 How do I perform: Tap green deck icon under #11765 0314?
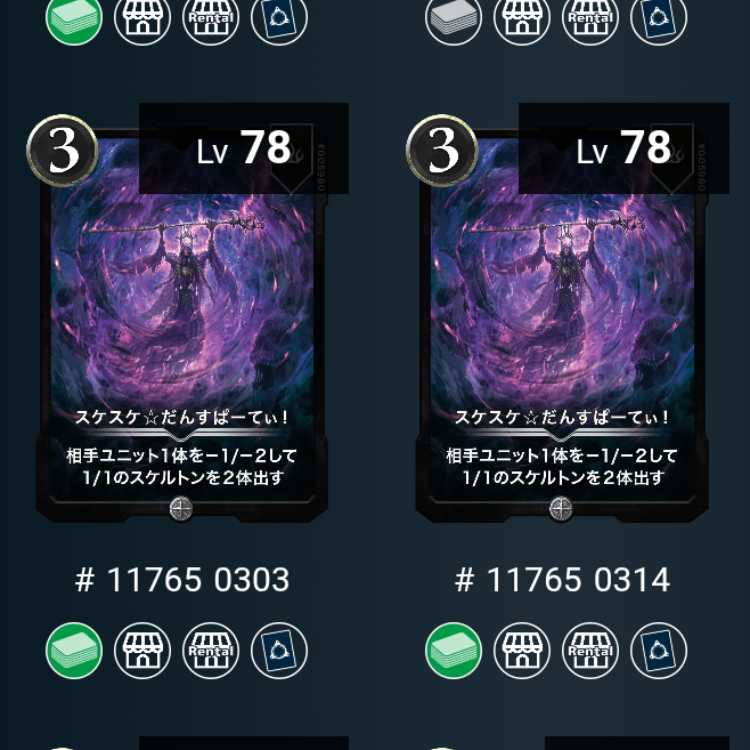(x=453, y=650)
